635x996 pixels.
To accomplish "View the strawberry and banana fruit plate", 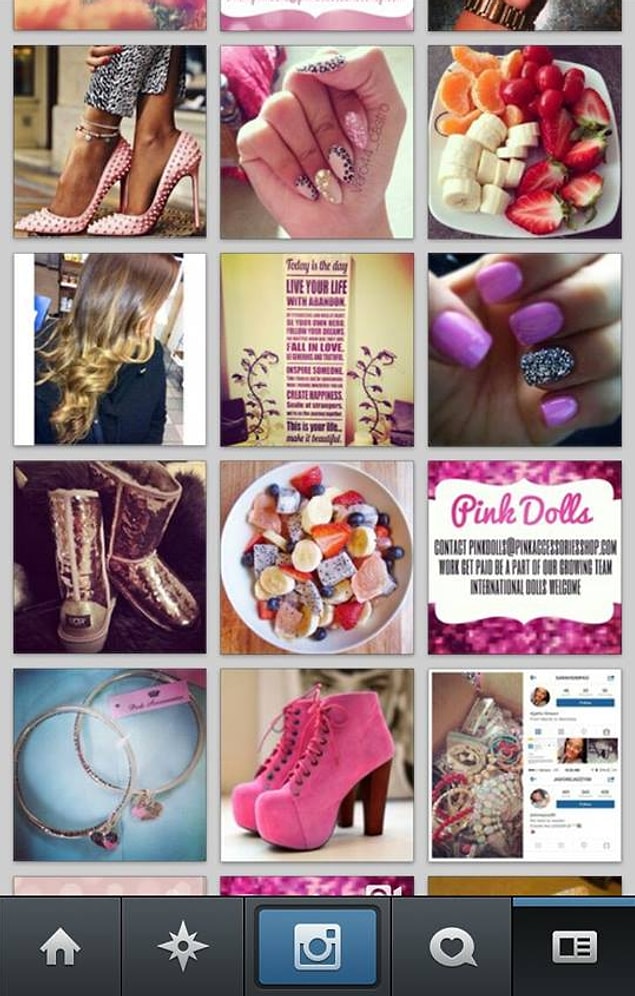I will click(525, 141).
